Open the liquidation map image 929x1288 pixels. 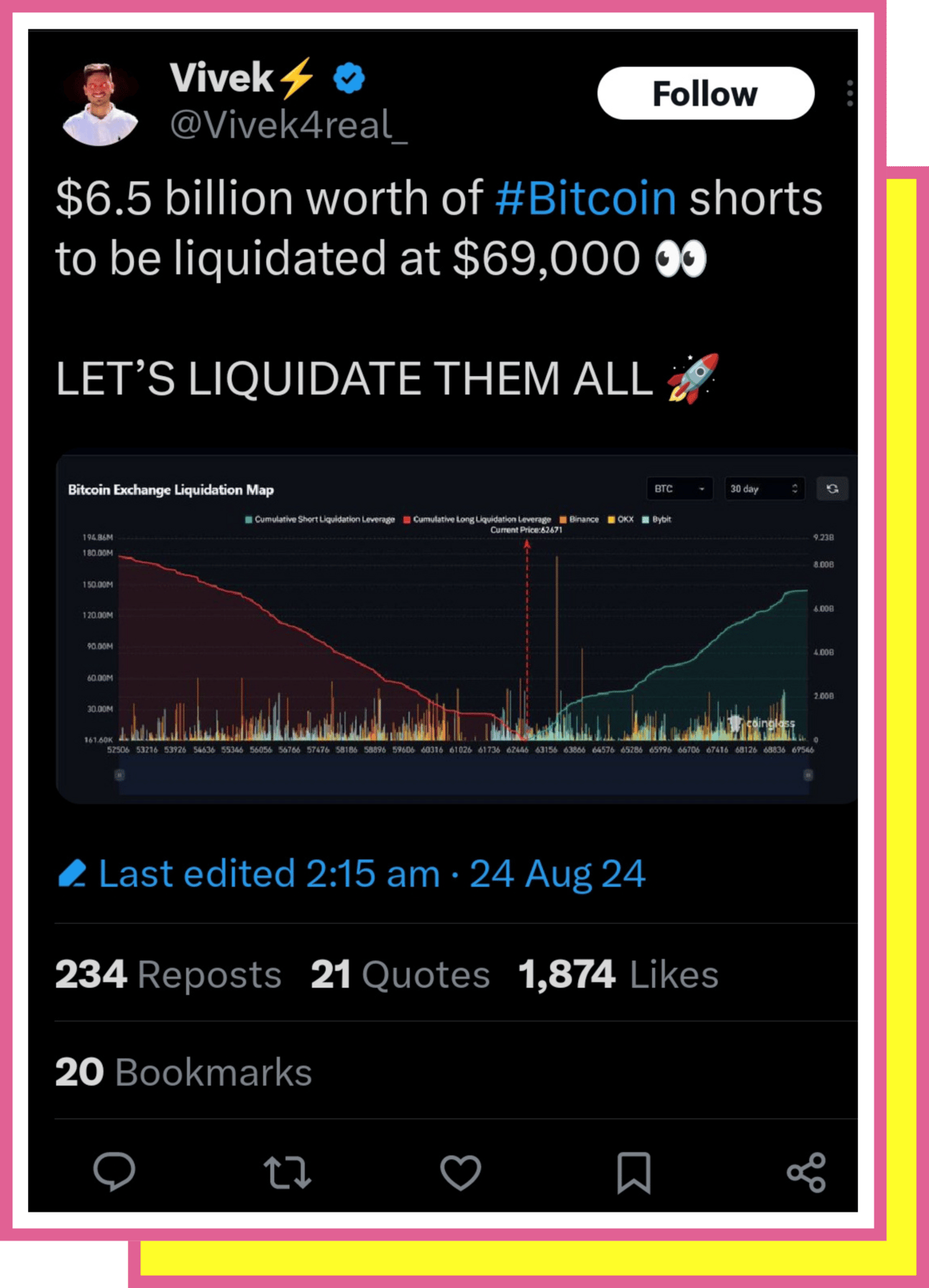(x=457, y=629)
